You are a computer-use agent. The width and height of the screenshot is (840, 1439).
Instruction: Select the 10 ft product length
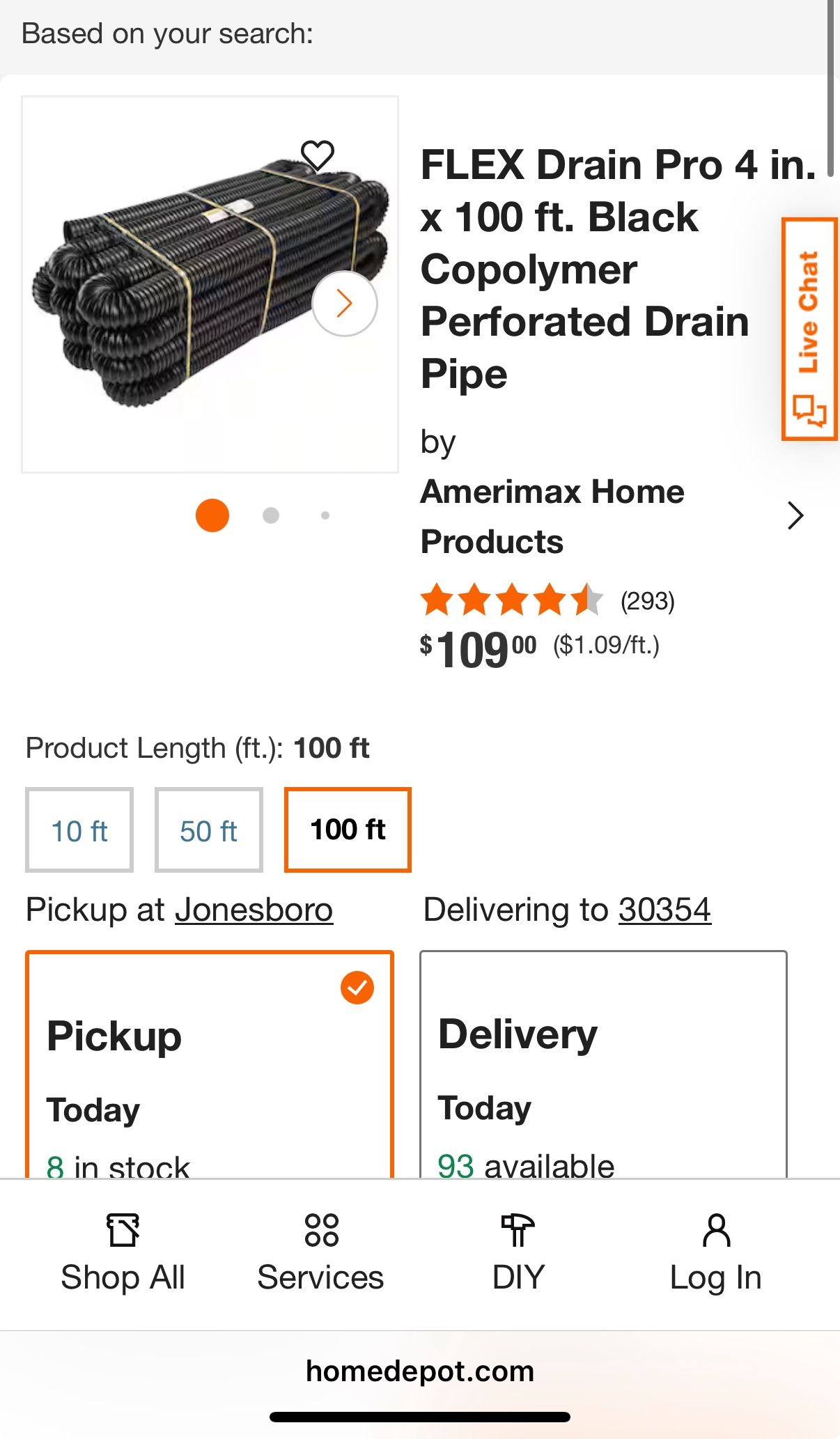click(79, 830)
